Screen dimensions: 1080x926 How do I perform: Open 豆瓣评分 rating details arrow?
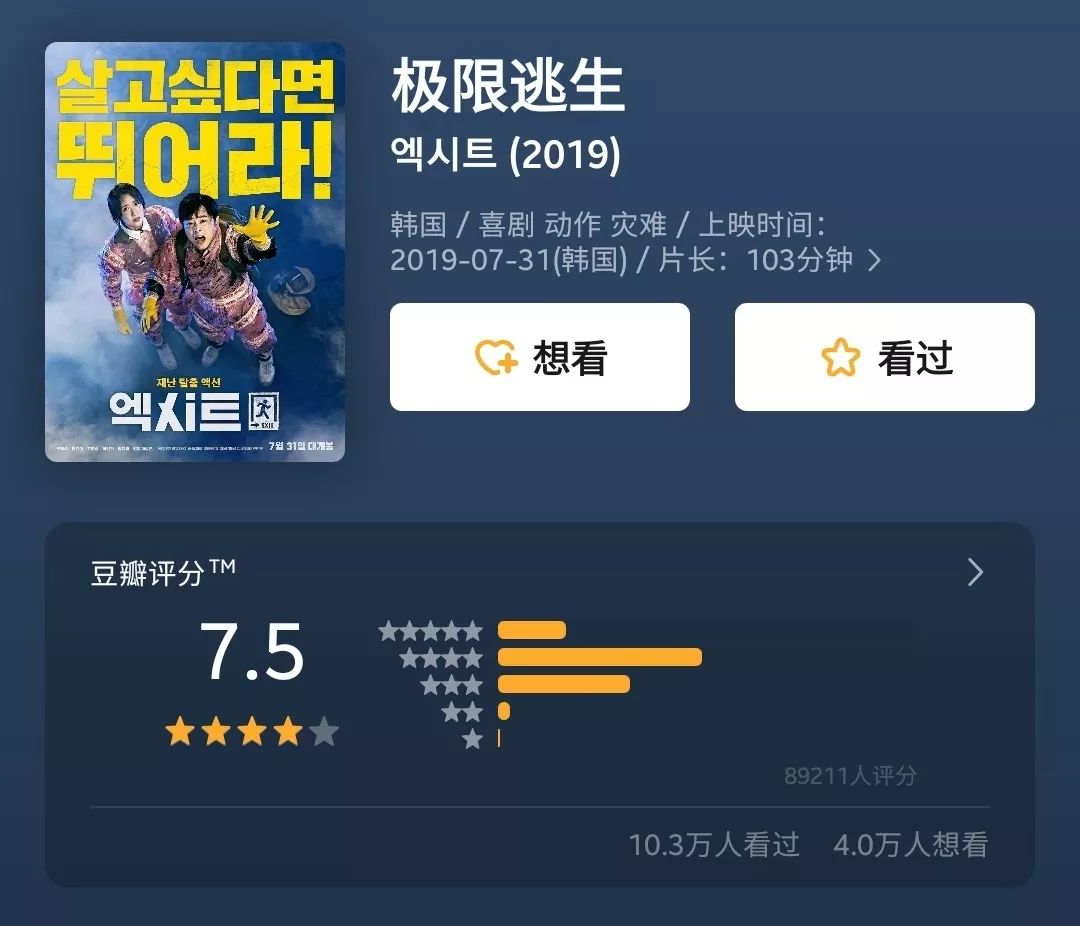pos(975,573)
